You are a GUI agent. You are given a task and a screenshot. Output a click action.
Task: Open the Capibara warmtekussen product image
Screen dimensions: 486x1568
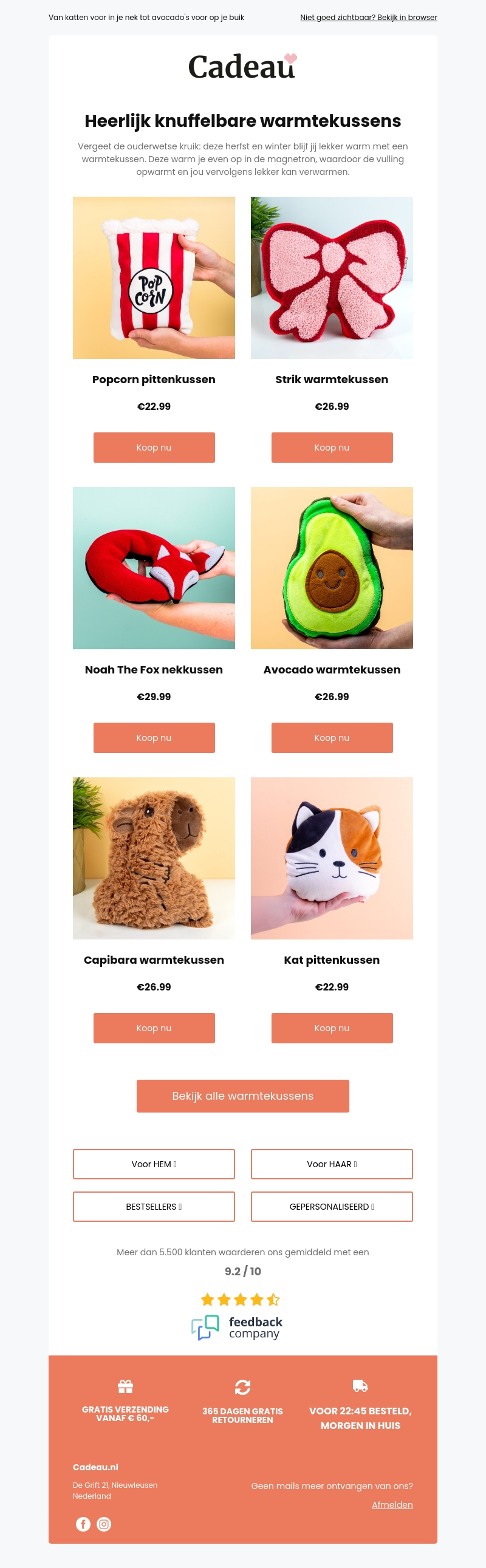(154, 858)
